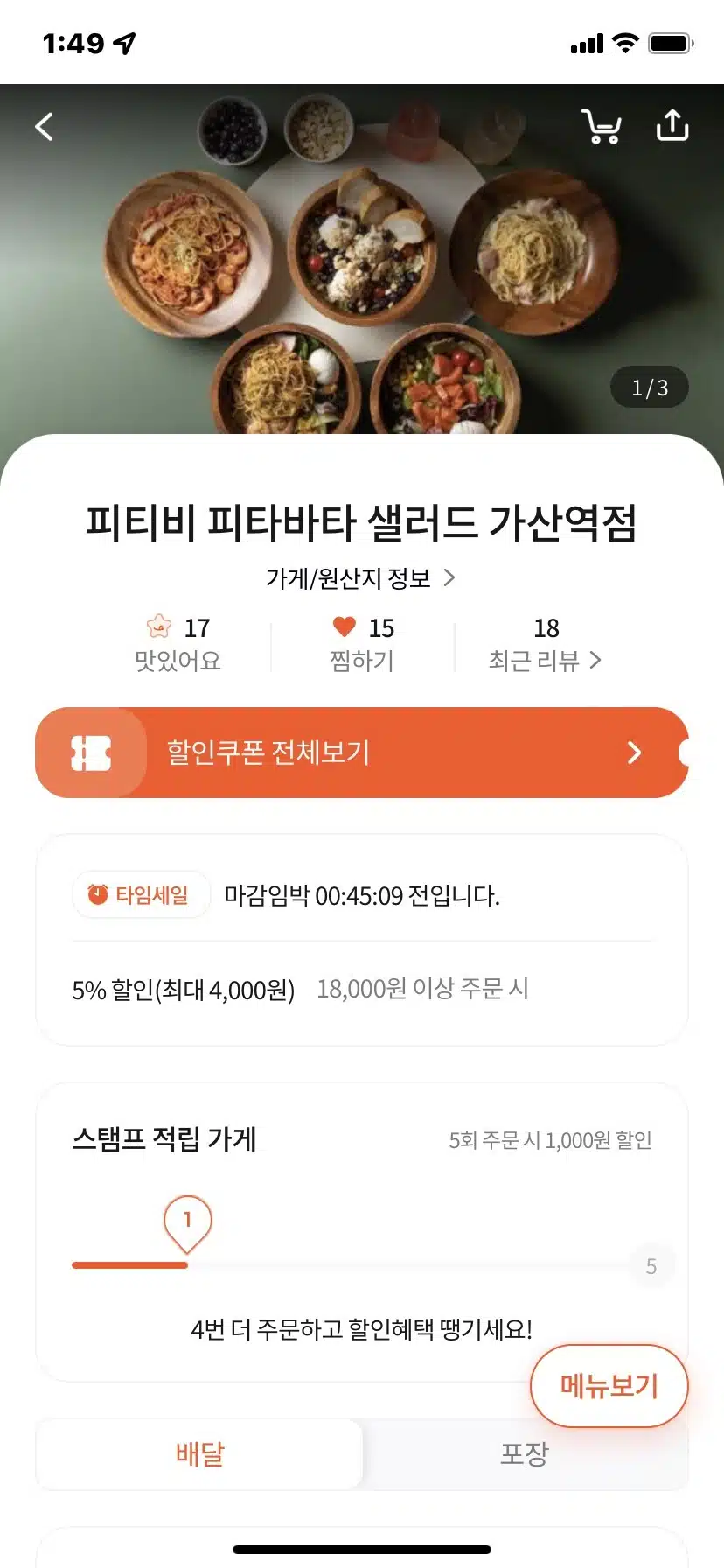Tap the stamp progress bar showing 1 of 5

click(x=362, y=1264)
